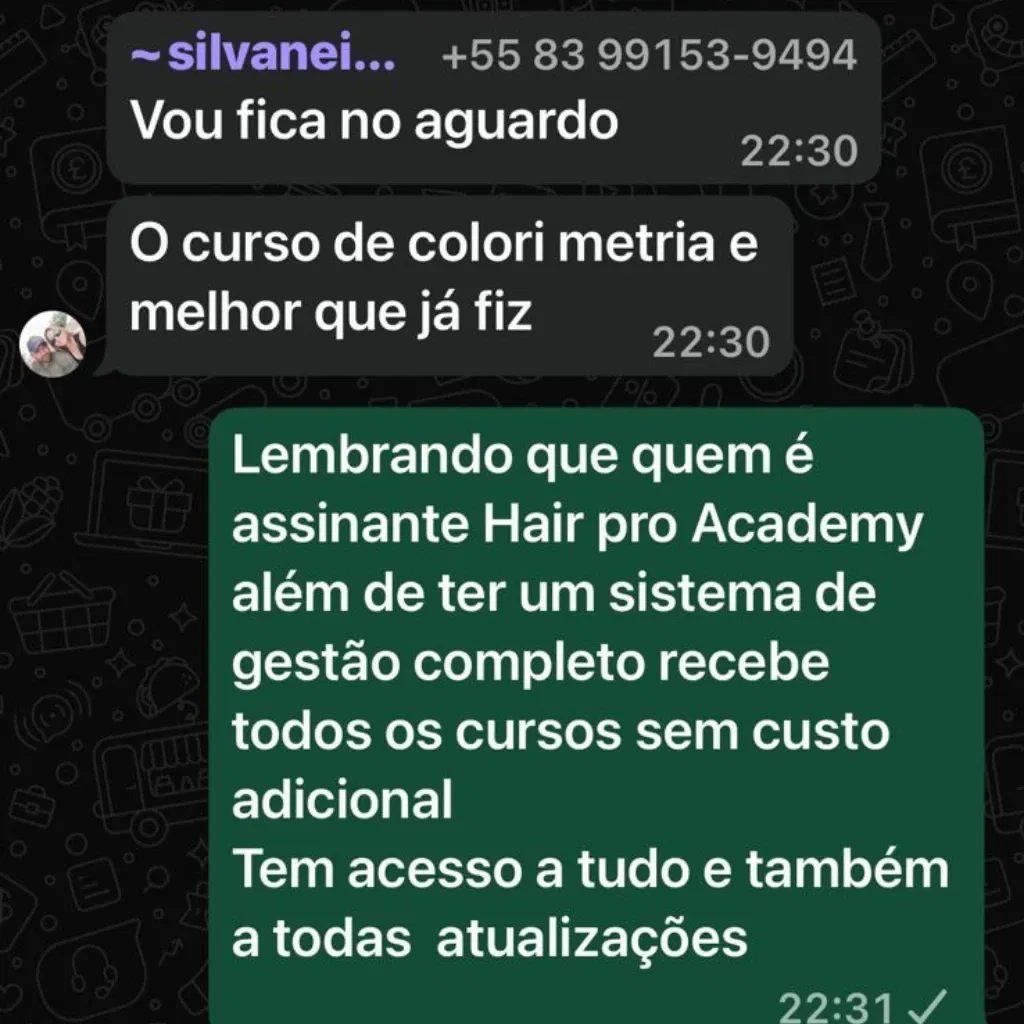Tap the phone number +55 83 99153-9494
The width and height of the screenshot is (1024, 1024).
point(648,55)
